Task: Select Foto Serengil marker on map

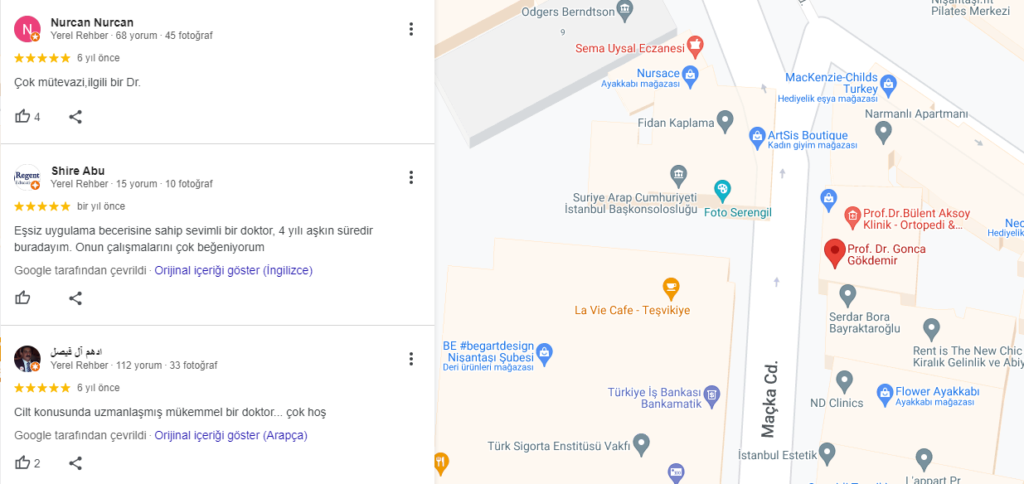Action: click(x=720, y=189)
